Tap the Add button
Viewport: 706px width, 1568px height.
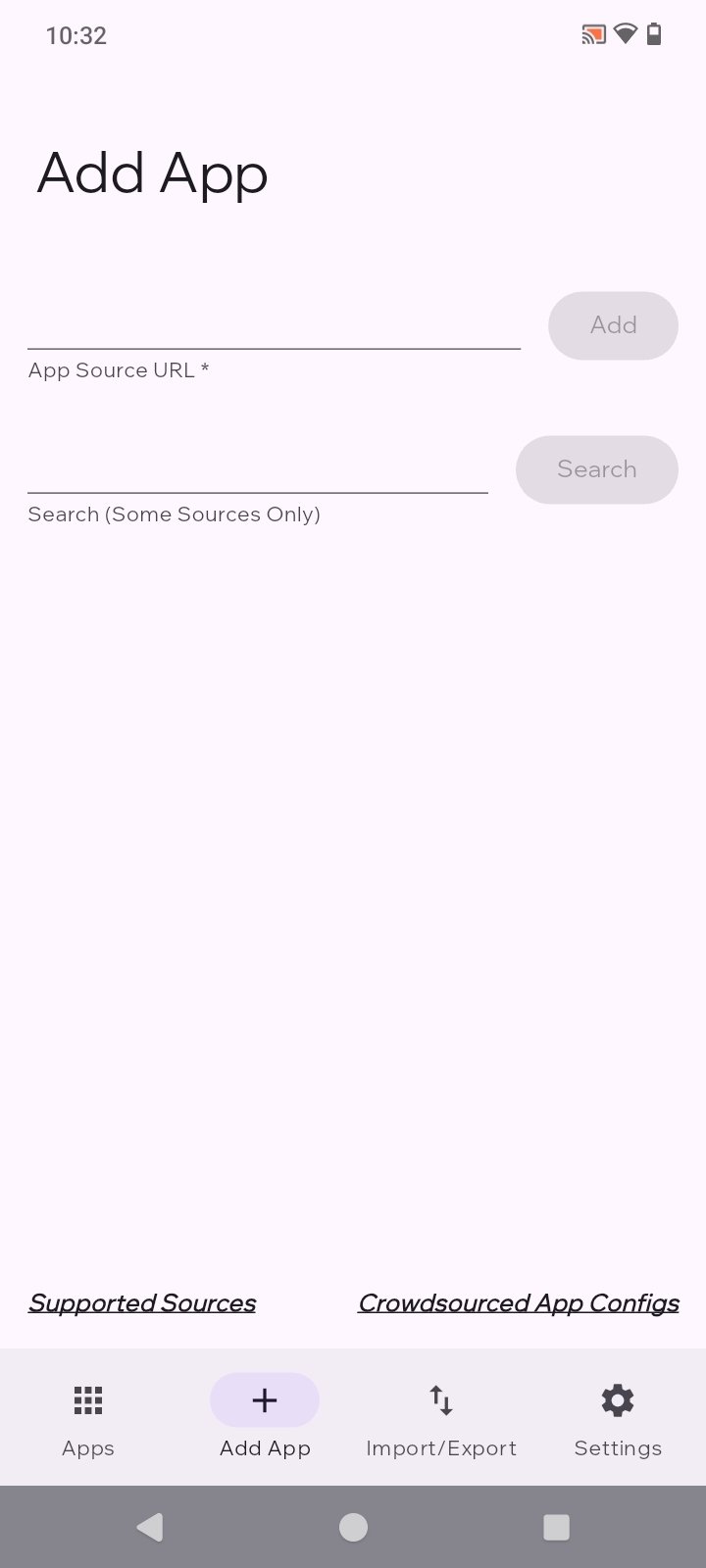tap(613, 325)
